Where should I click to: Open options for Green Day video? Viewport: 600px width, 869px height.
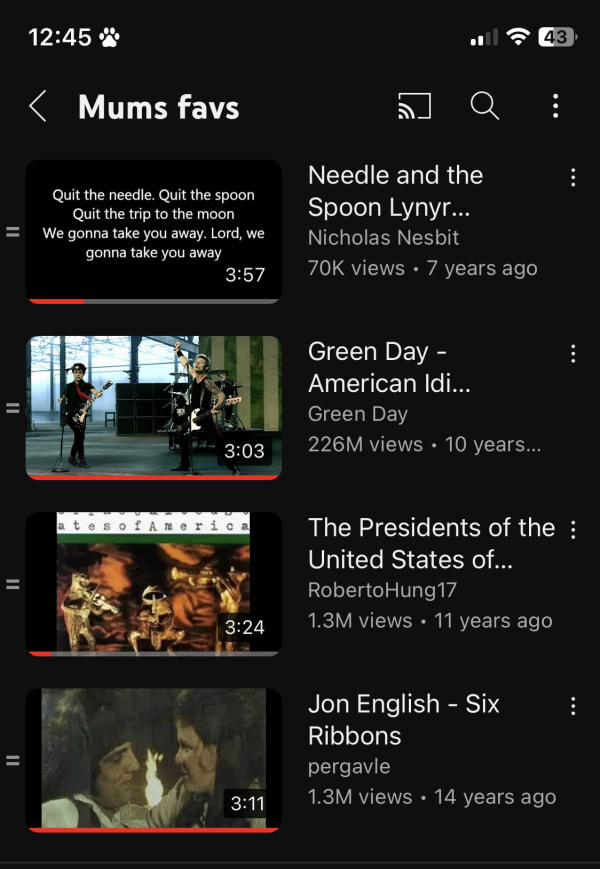click(573, 354)
